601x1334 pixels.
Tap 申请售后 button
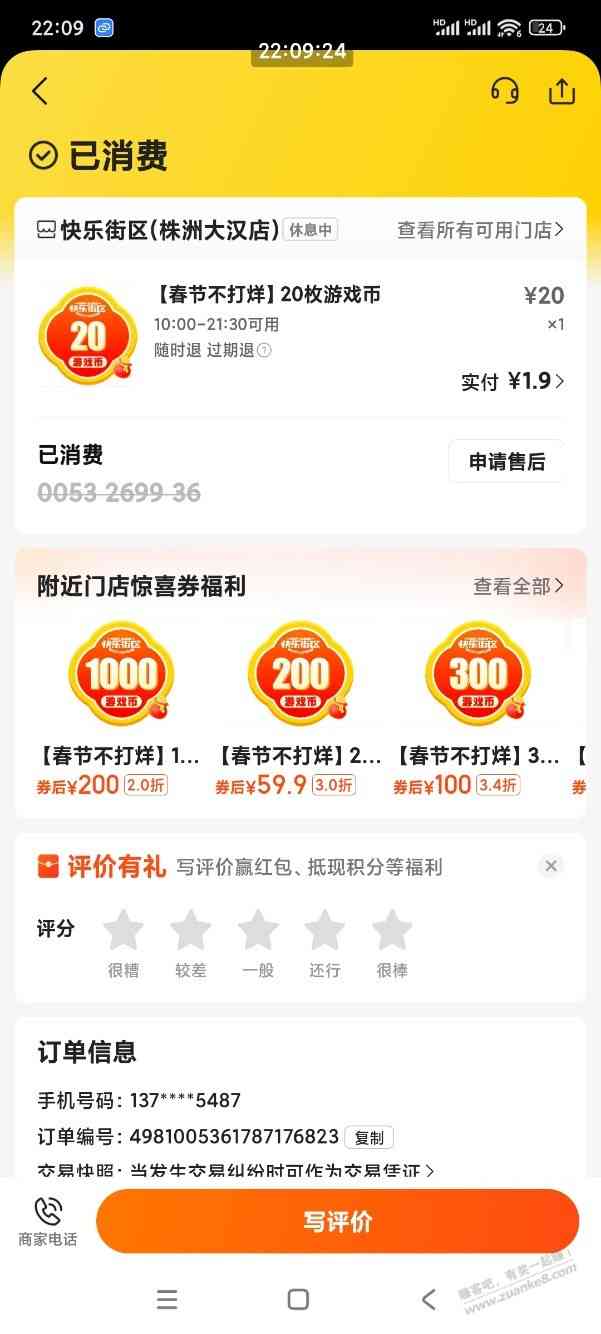pyautogui.click(x=507, y=461)
